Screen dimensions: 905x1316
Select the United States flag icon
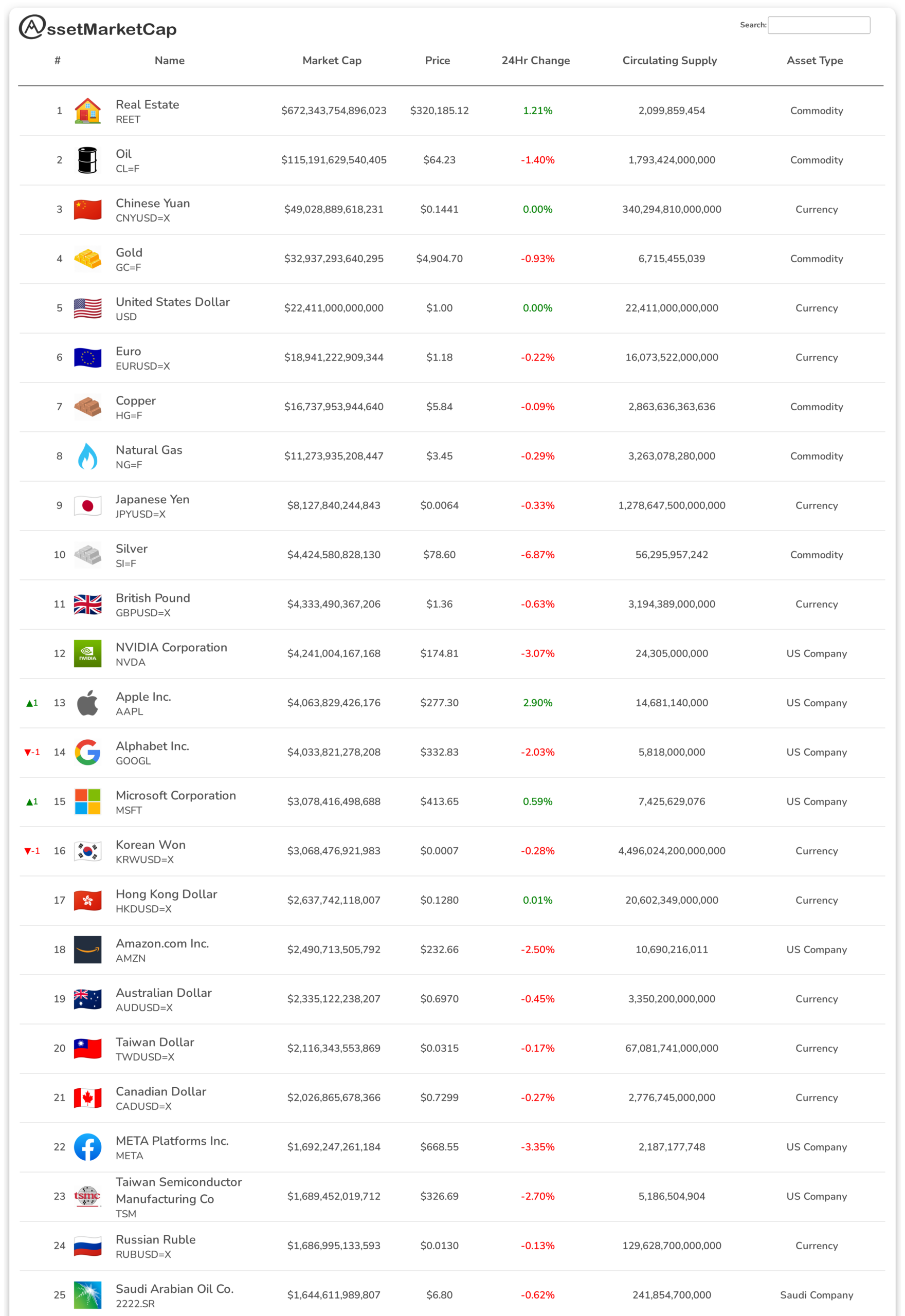coord(87,308)
